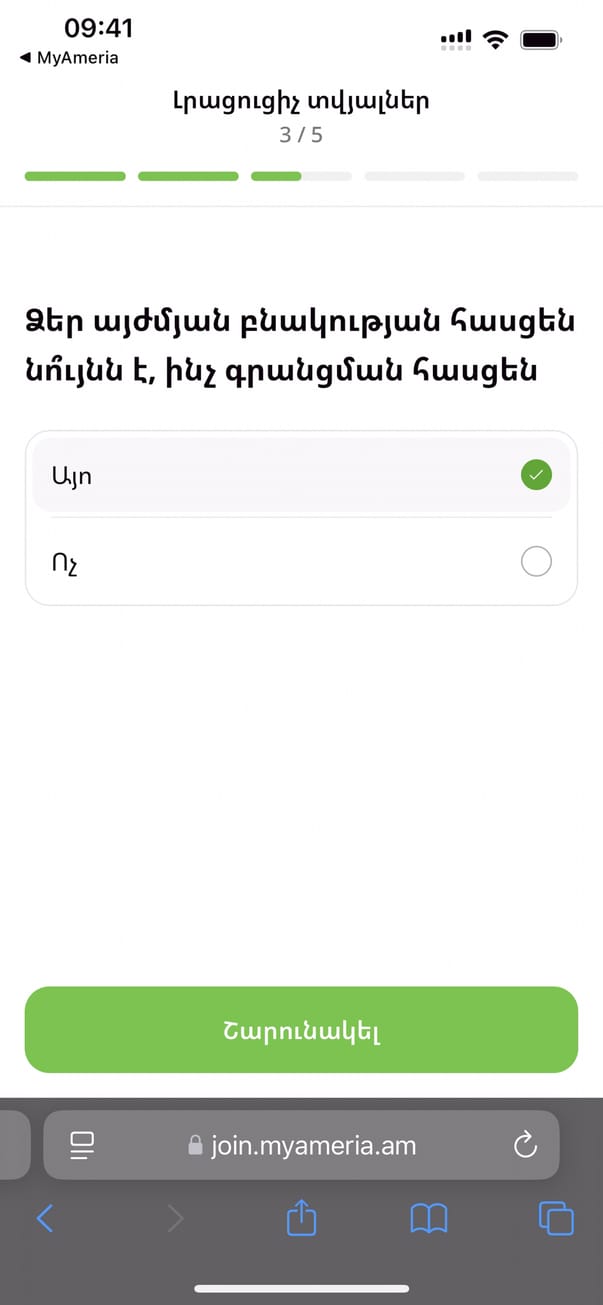Open the Safari page format menu
Image resolution: width=603 pixels, height=1305 pixels.
[82, 1145]
